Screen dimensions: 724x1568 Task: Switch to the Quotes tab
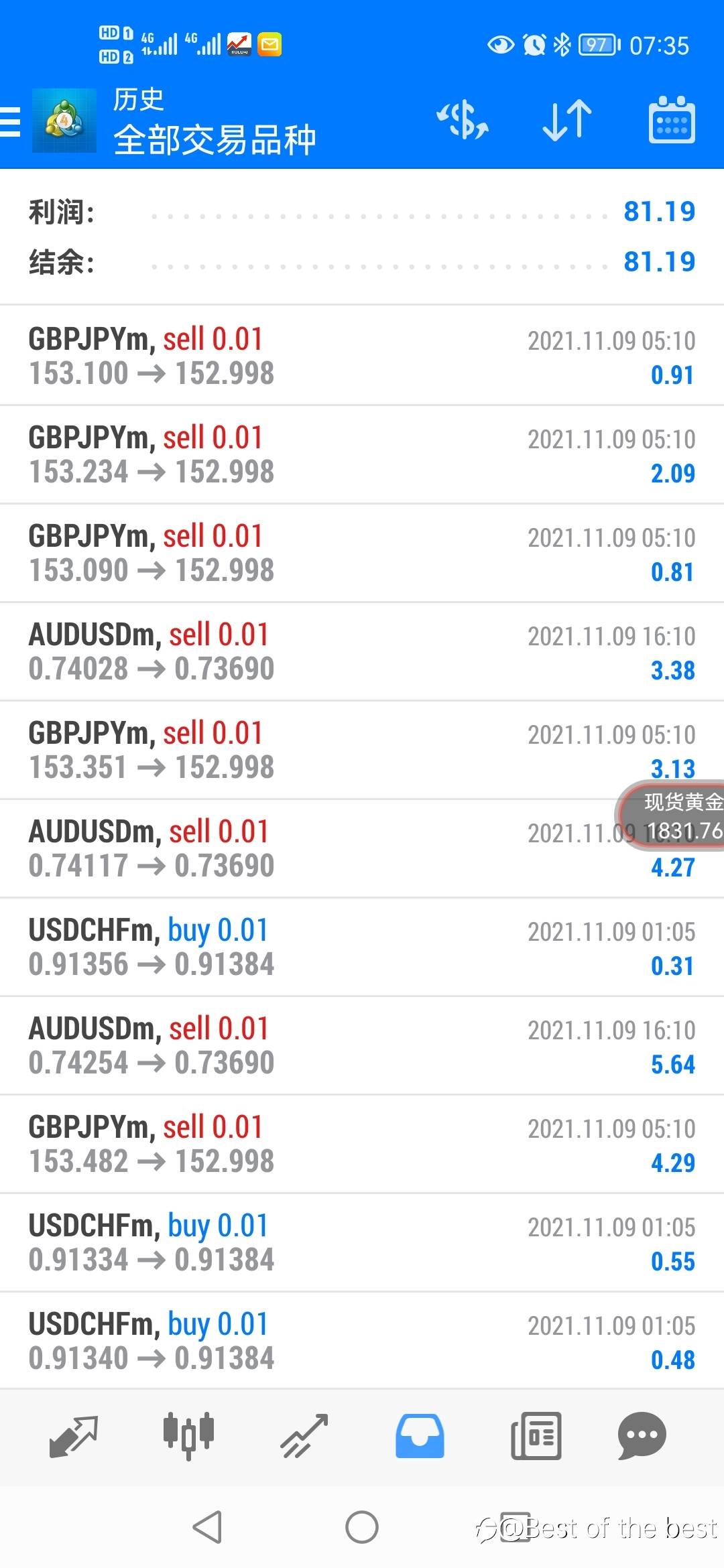(x=74, y=1436)
